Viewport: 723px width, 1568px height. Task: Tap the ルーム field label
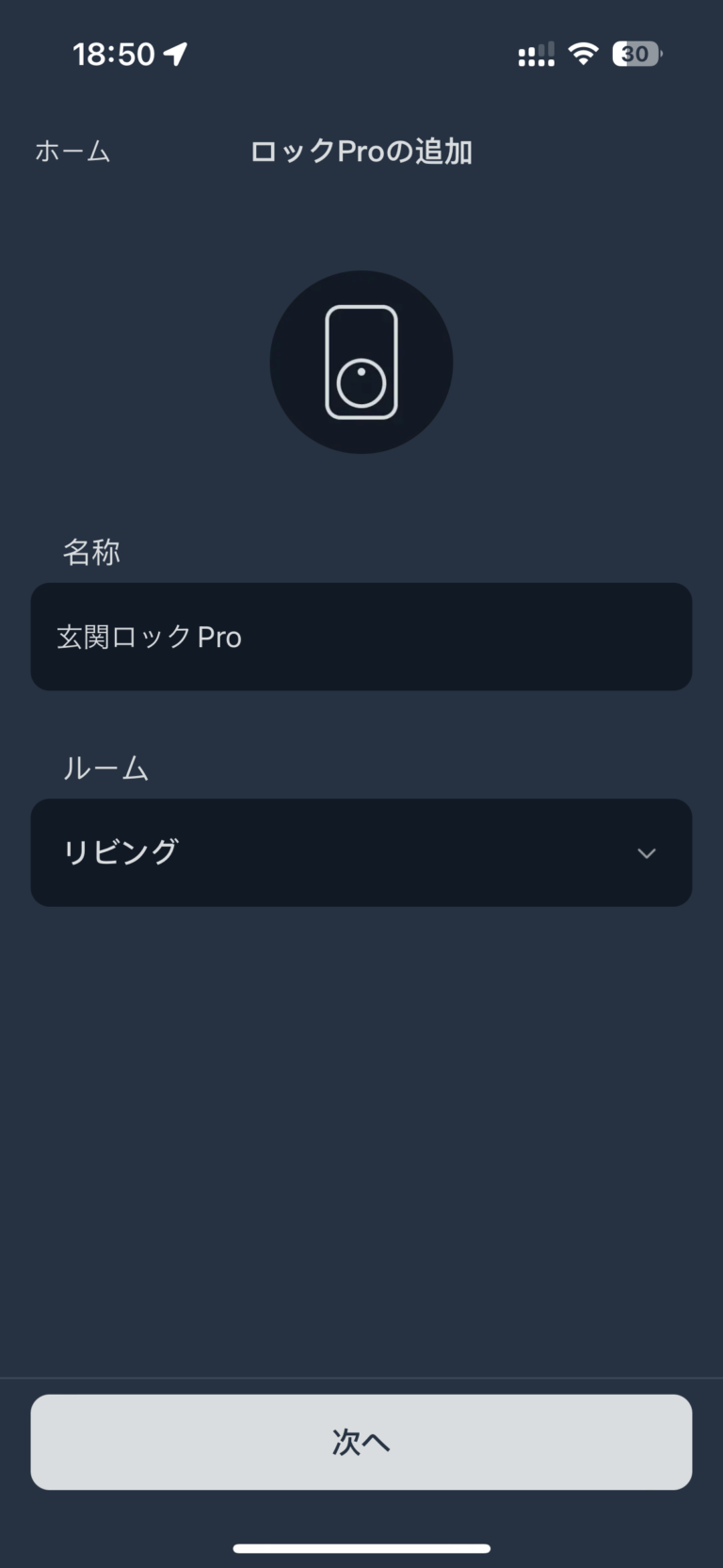point(104,768)
